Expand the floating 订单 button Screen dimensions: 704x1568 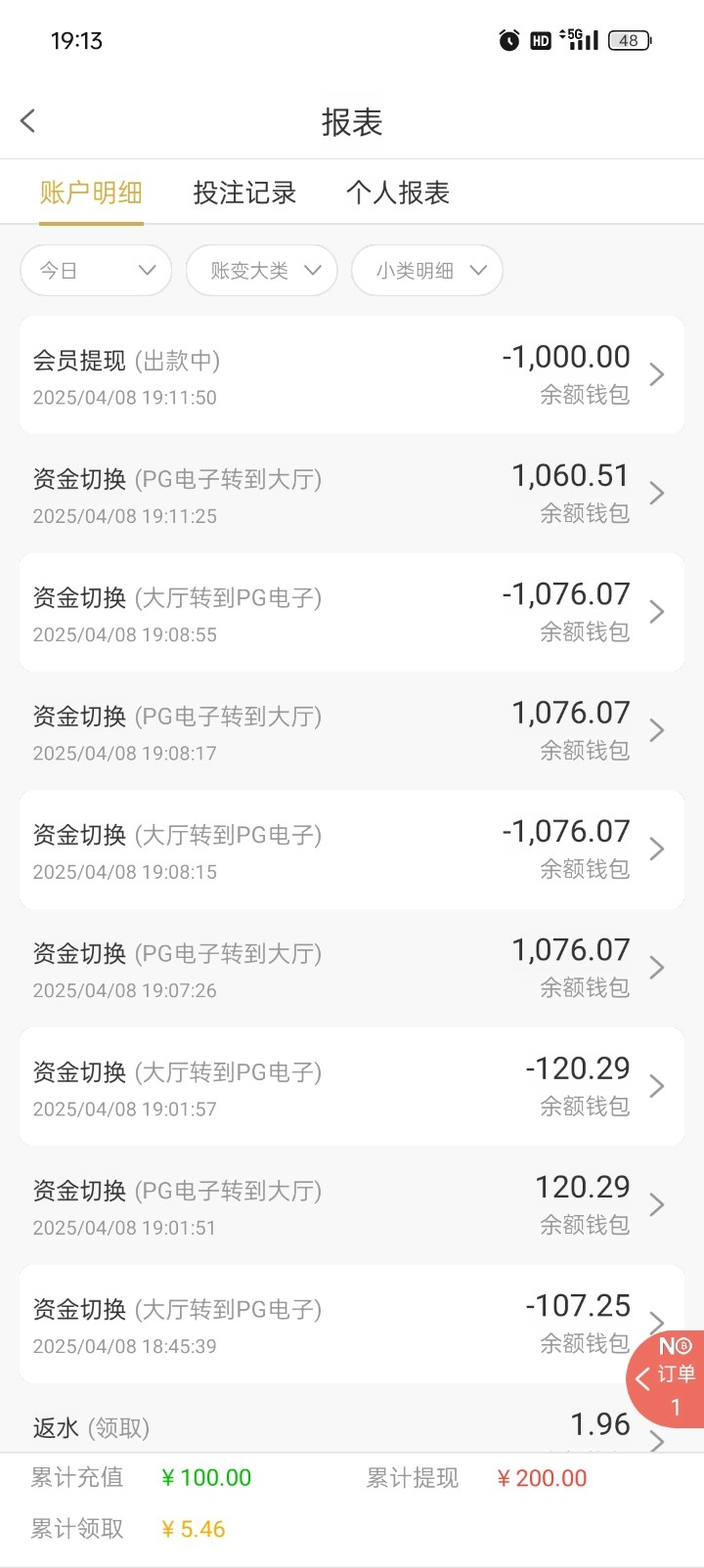(x=667, y=1378)
